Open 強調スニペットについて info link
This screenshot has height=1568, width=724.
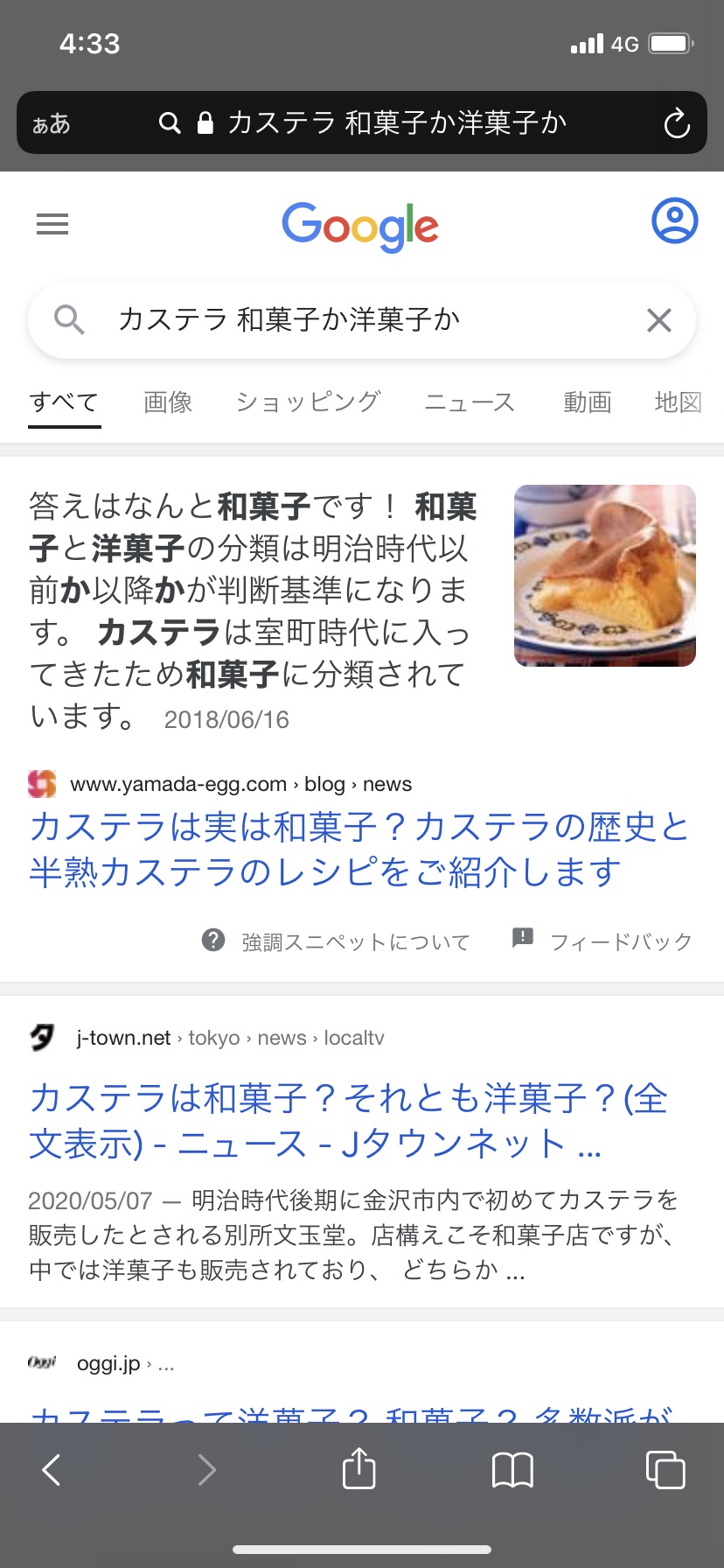pyautogui.click(x=337, y=941)
